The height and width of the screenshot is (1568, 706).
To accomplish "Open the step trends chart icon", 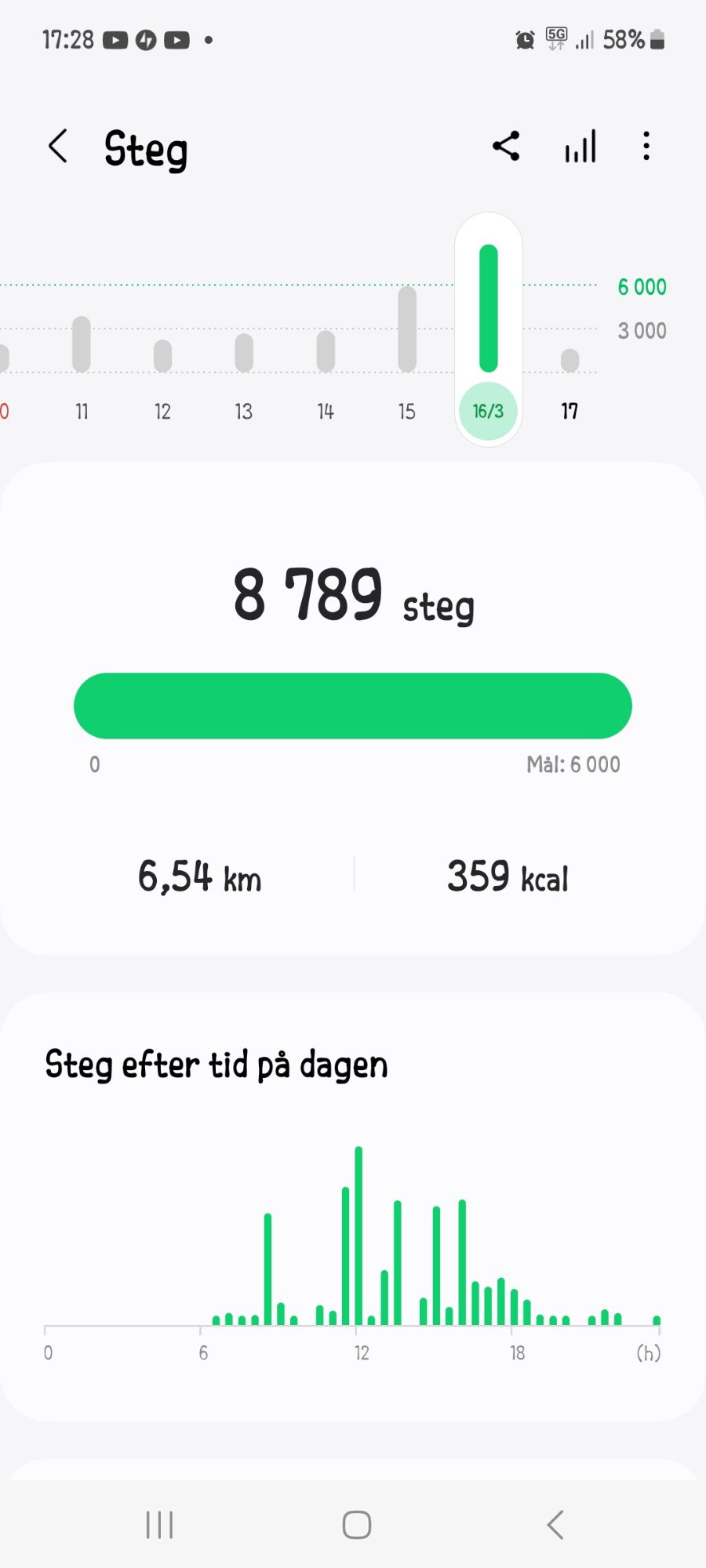I will [580, 147].
